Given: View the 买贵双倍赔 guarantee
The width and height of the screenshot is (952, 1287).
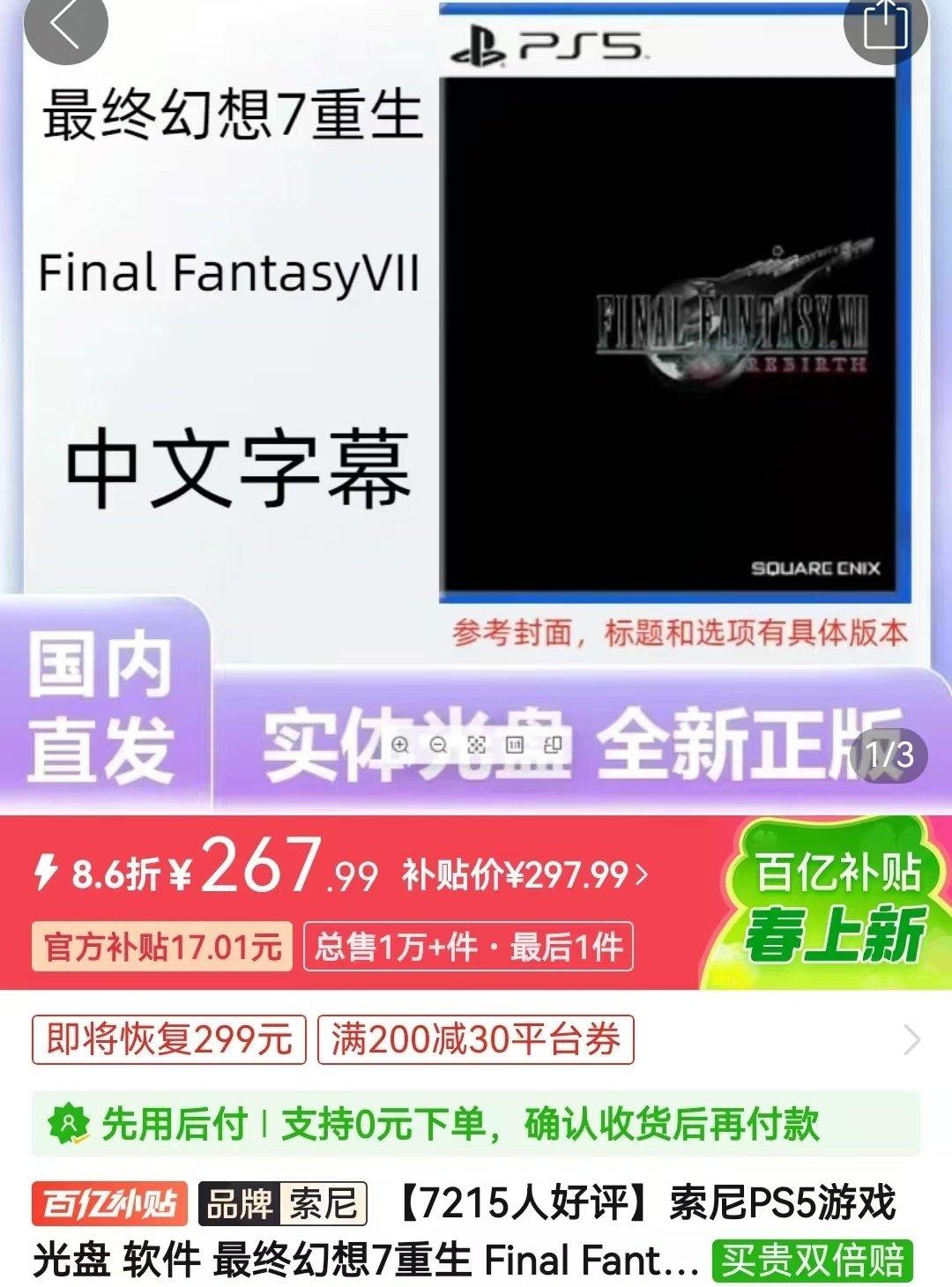Looking at the screenshot, I should [x=812, y=1261].
